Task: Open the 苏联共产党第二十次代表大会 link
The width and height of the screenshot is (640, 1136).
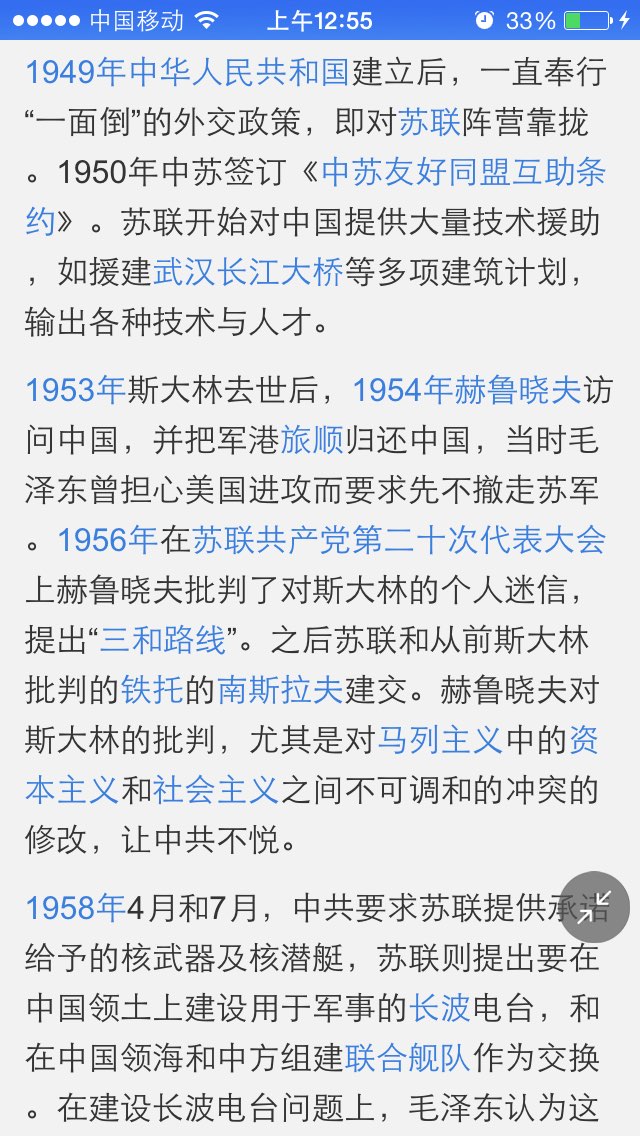Action: point(399,540)
